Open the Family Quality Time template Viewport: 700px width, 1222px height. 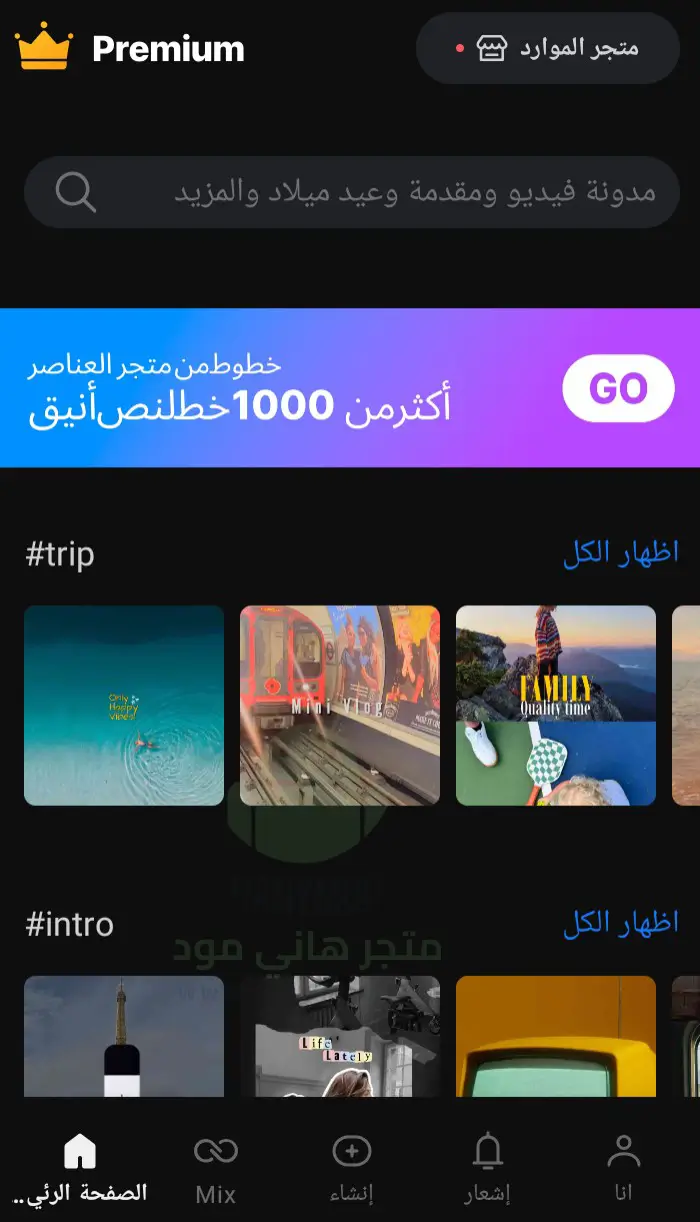click(x=556, y=705)
